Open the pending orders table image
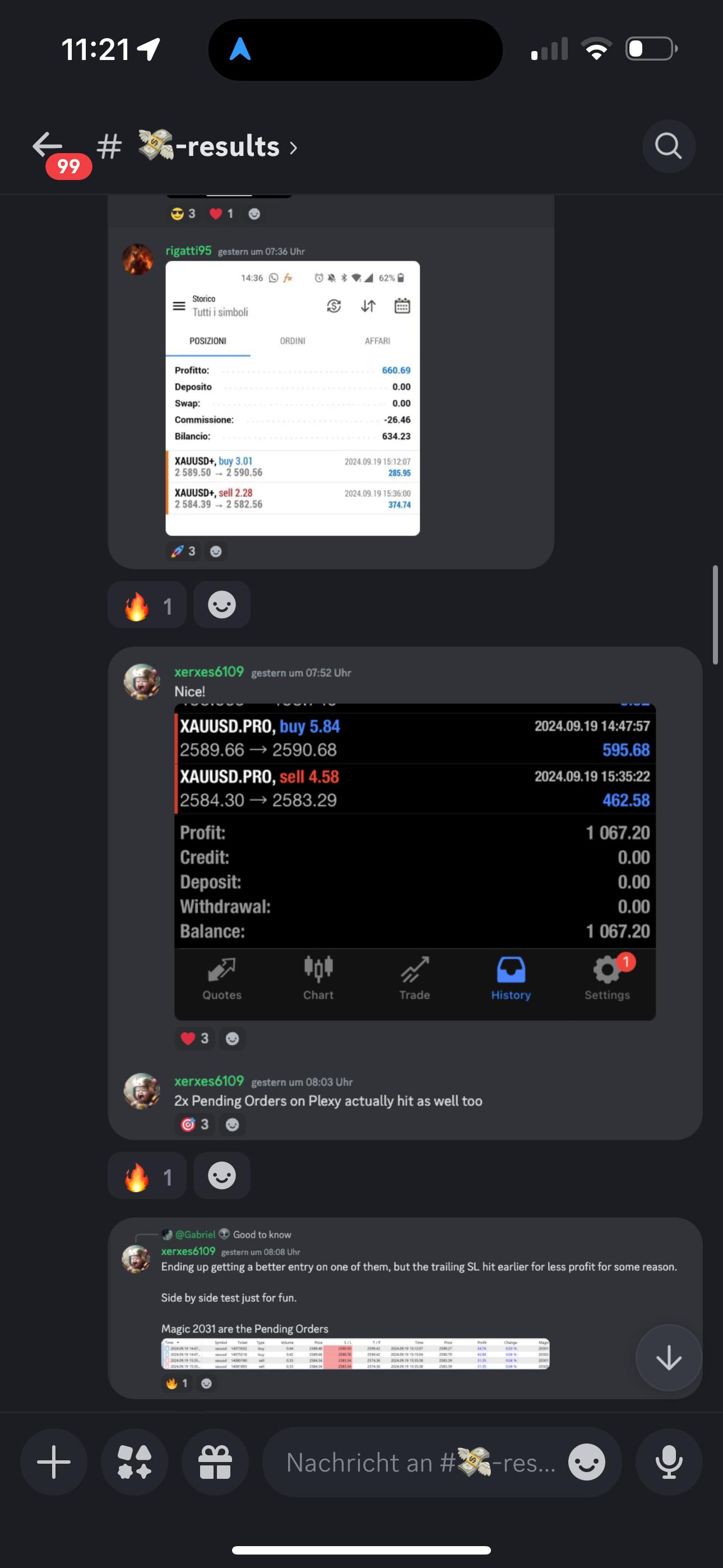The height and width of the screenshot is (1568, 723). click(x=355, y=1354)
